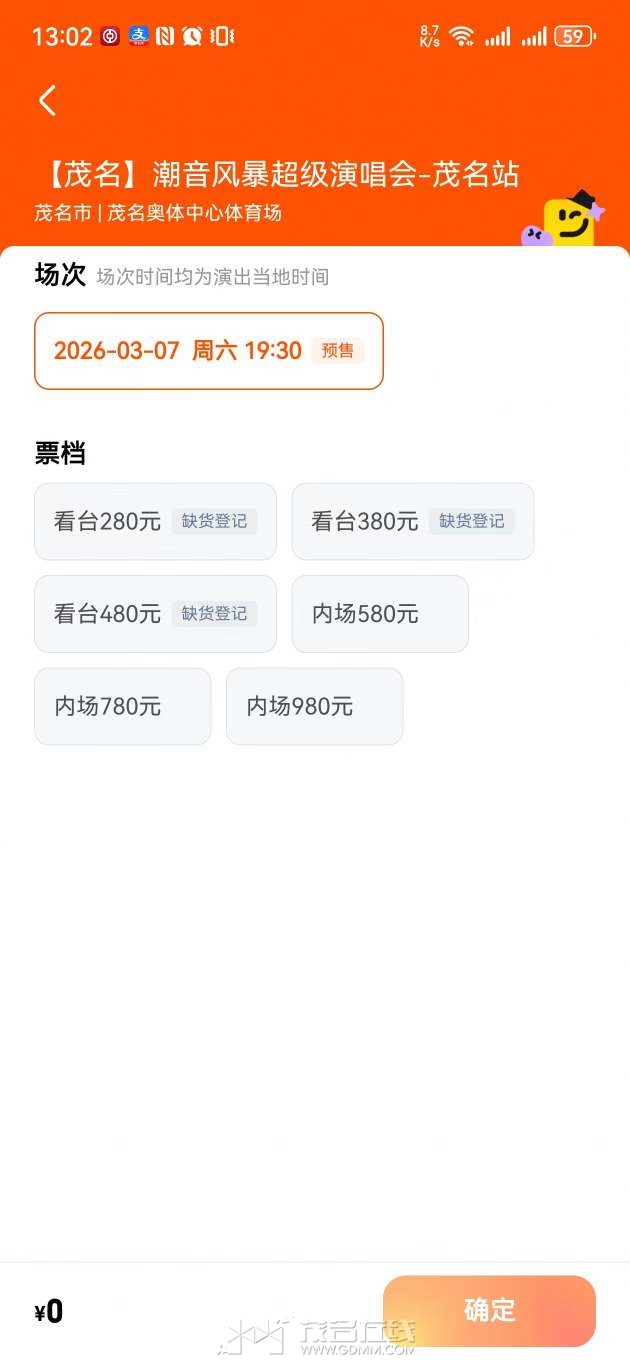The height and width of the screenshot is (1360, 630).
Task: Tap the 确定 confirm button
Action: click(x=489, y=1310)
